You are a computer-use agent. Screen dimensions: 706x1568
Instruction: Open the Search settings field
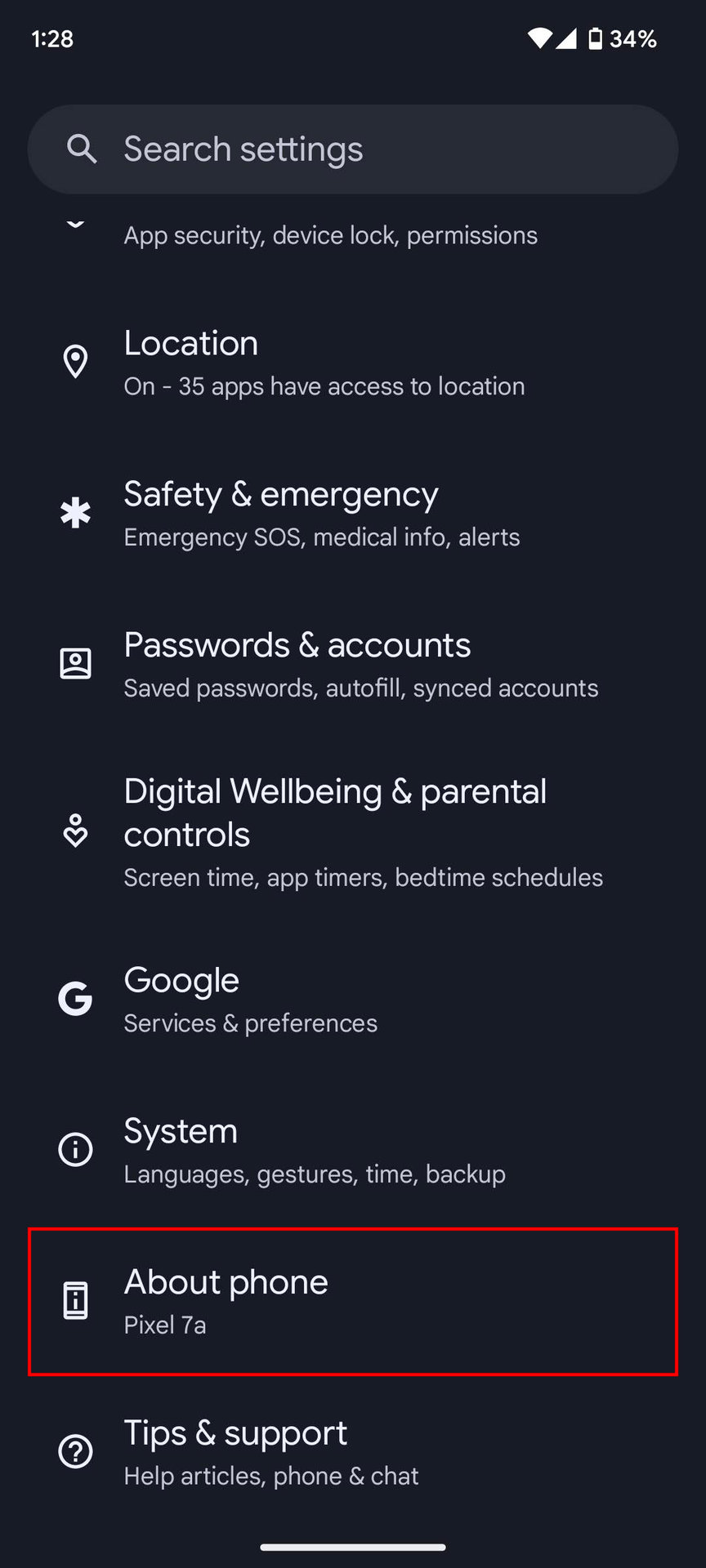click(353, 149)
